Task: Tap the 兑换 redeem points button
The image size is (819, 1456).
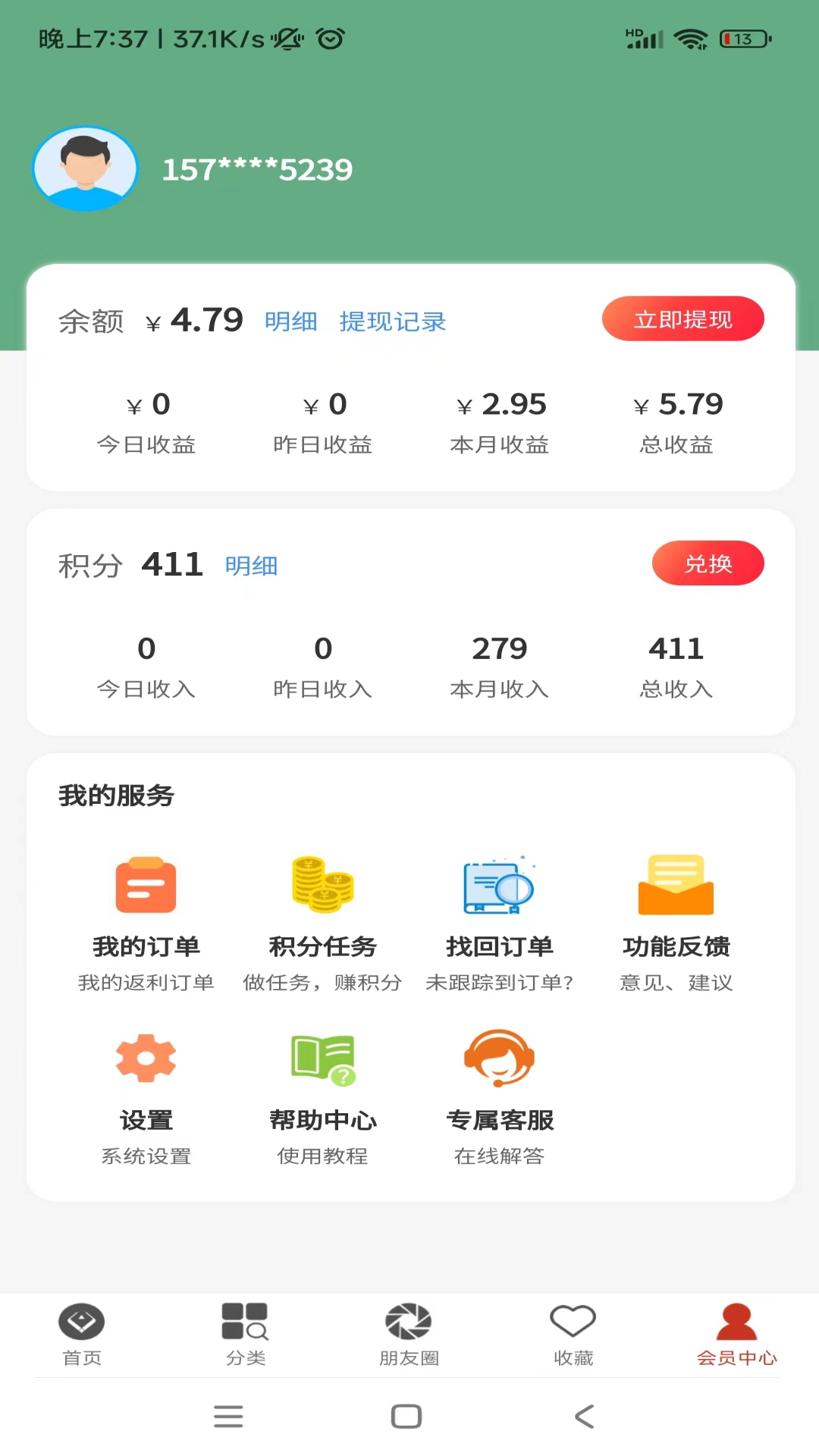Action: click(x=708, y=563)
